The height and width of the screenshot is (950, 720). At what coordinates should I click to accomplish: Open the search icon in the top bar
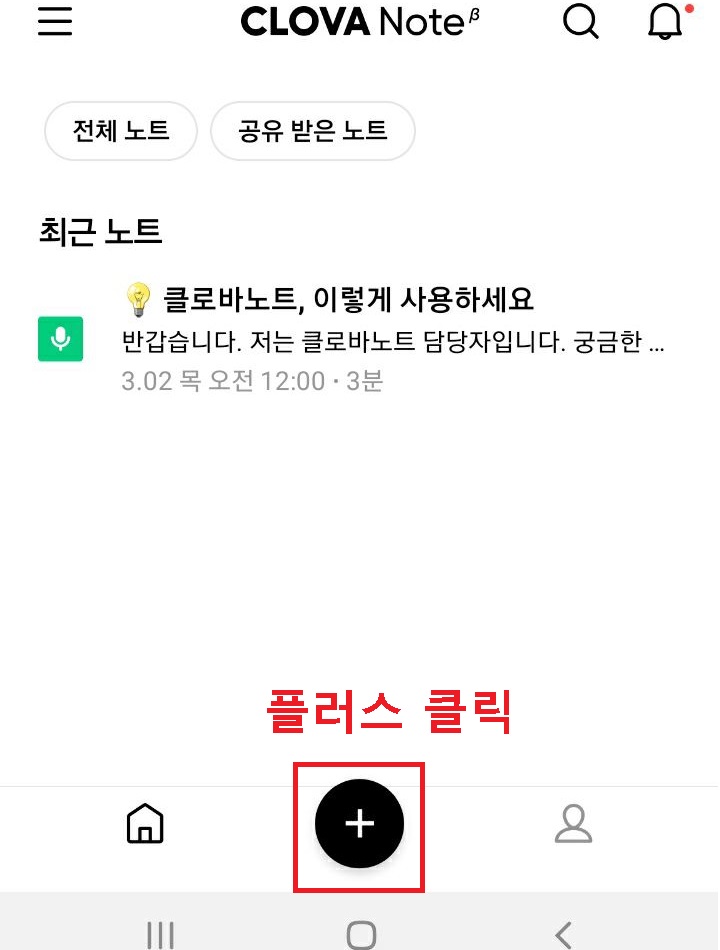point(580,22)
